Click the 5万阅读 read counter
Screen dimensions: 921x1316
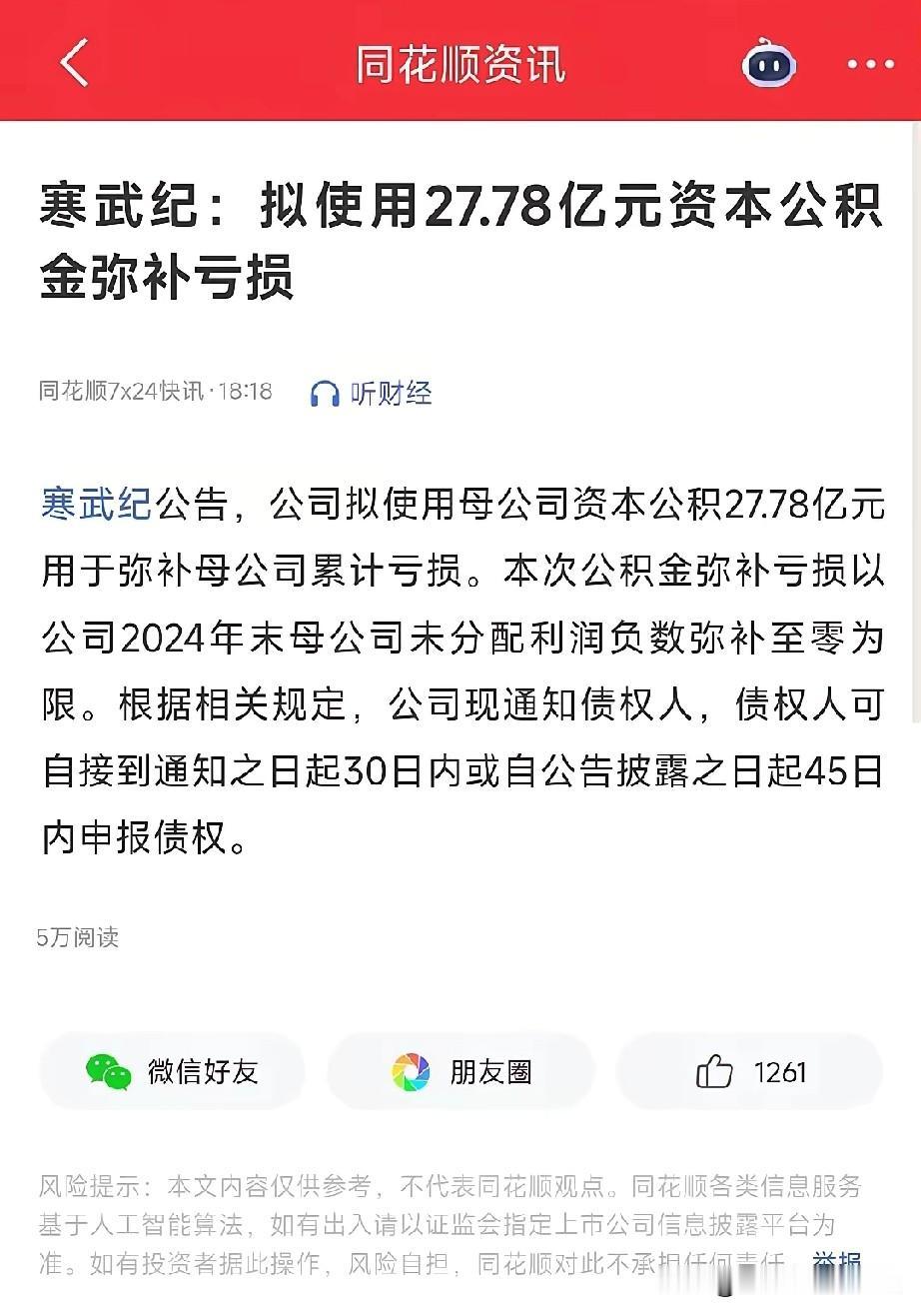(78, 937)
